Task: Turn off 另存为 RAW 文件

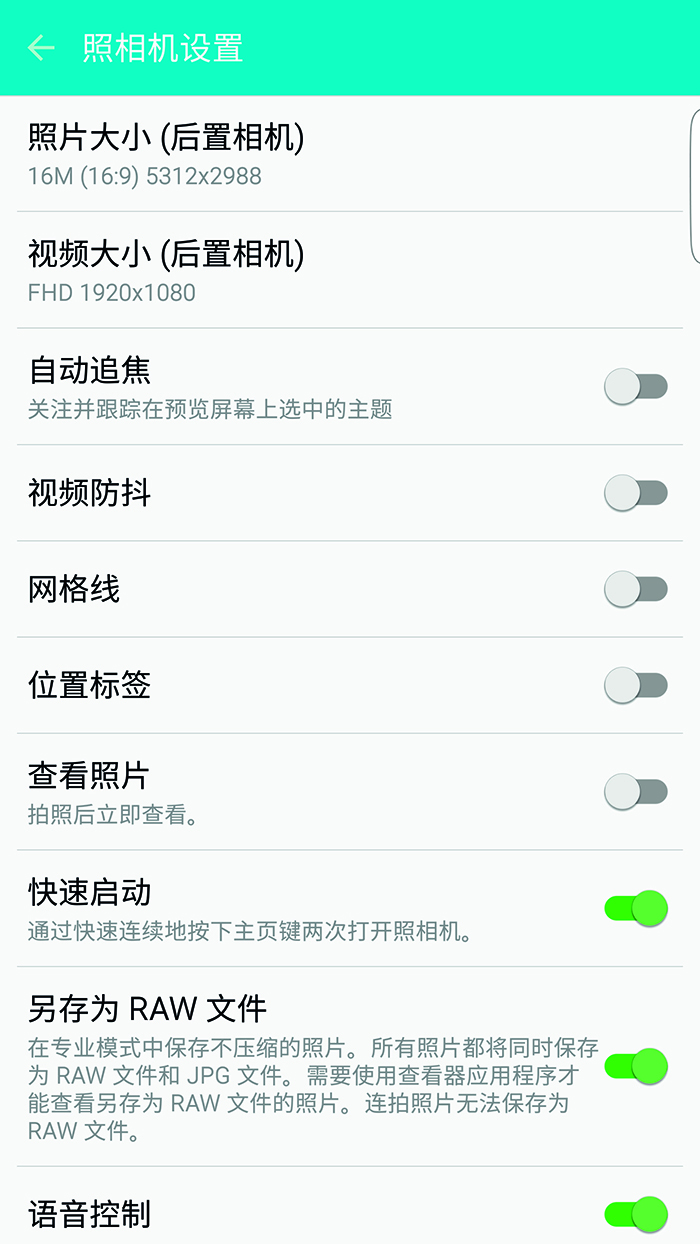Action: click(636, 1066)
